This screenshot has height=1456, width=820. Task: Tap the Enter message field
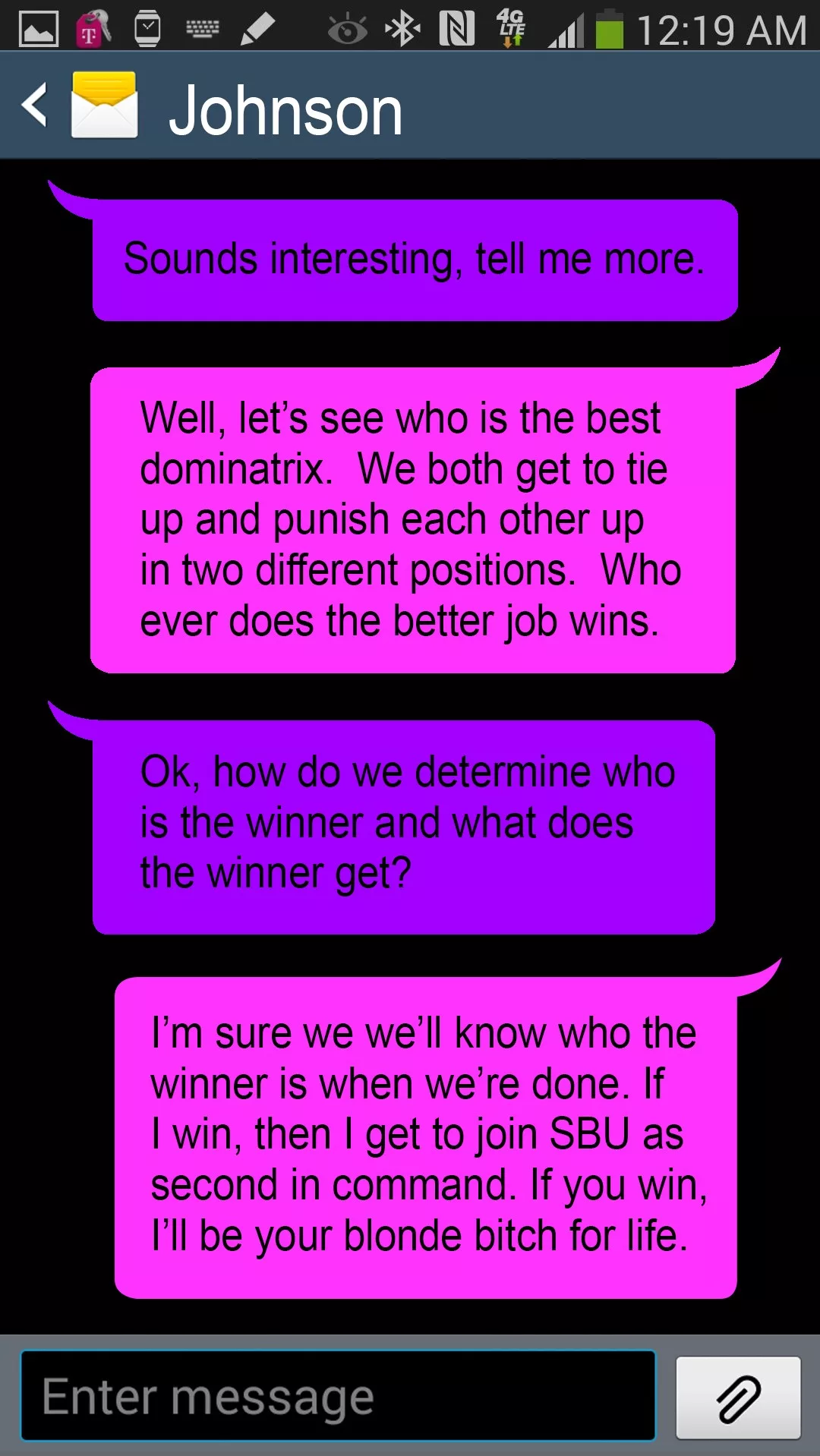(338, 1395)
